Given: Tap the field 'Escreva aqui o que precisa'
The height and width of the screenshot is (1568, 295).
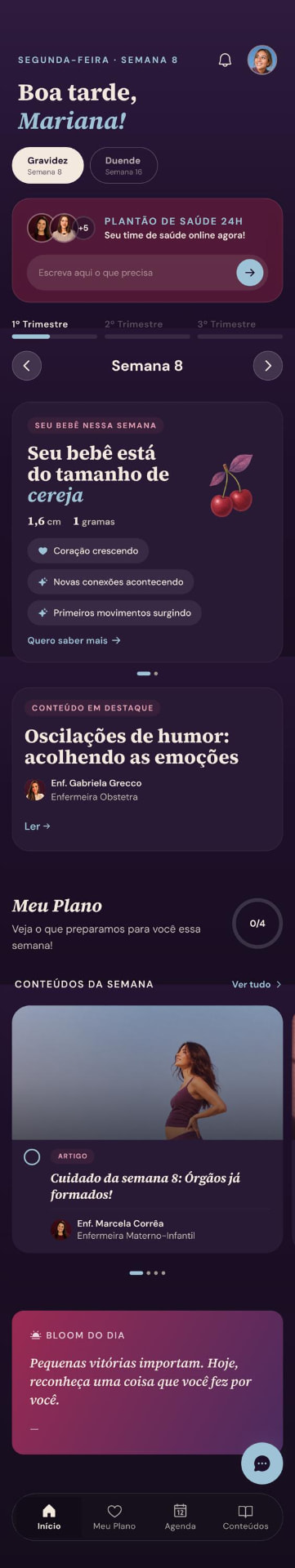Looking at the screenshot, I should [131, 273].
